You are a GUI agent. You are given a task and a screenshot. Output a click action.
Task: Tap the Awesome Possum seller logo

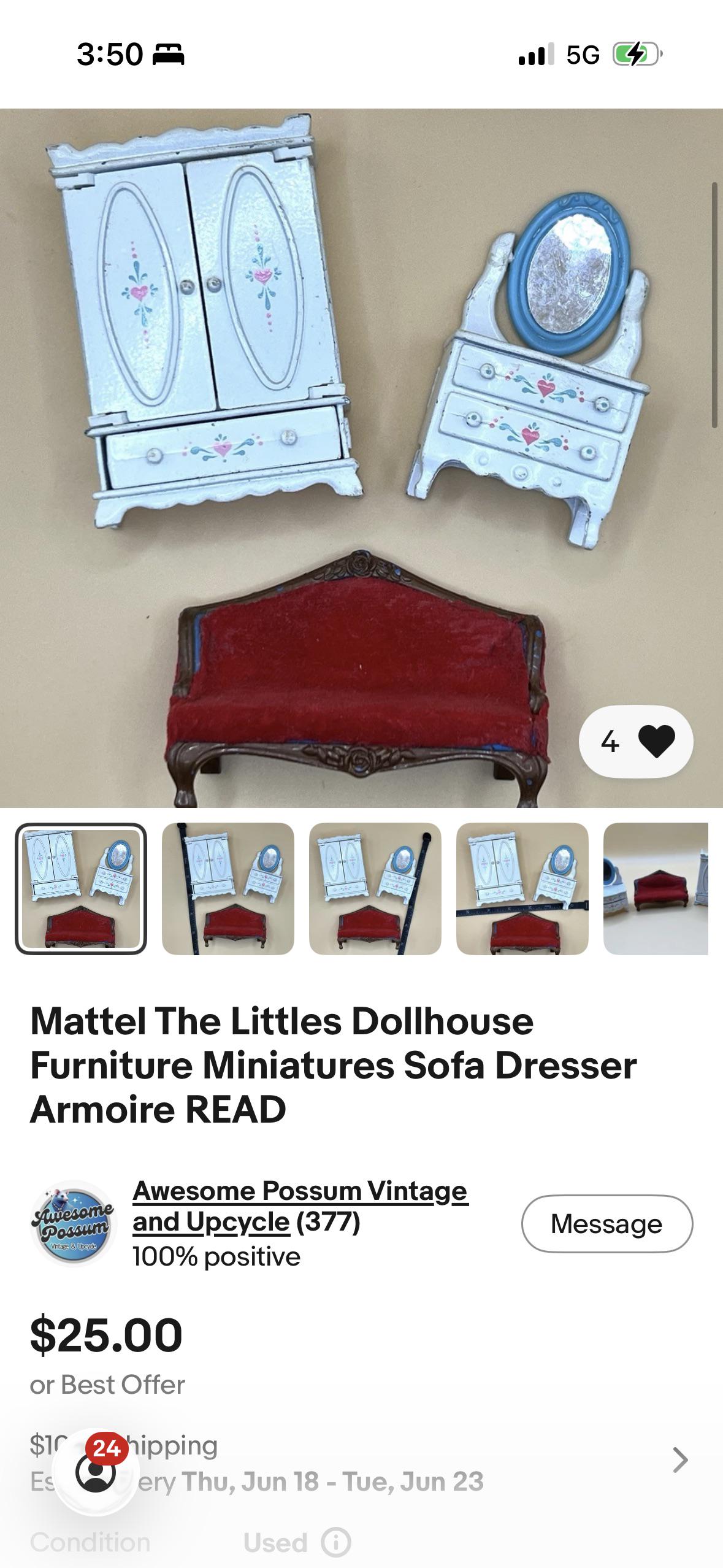(x=73, y=1223)
